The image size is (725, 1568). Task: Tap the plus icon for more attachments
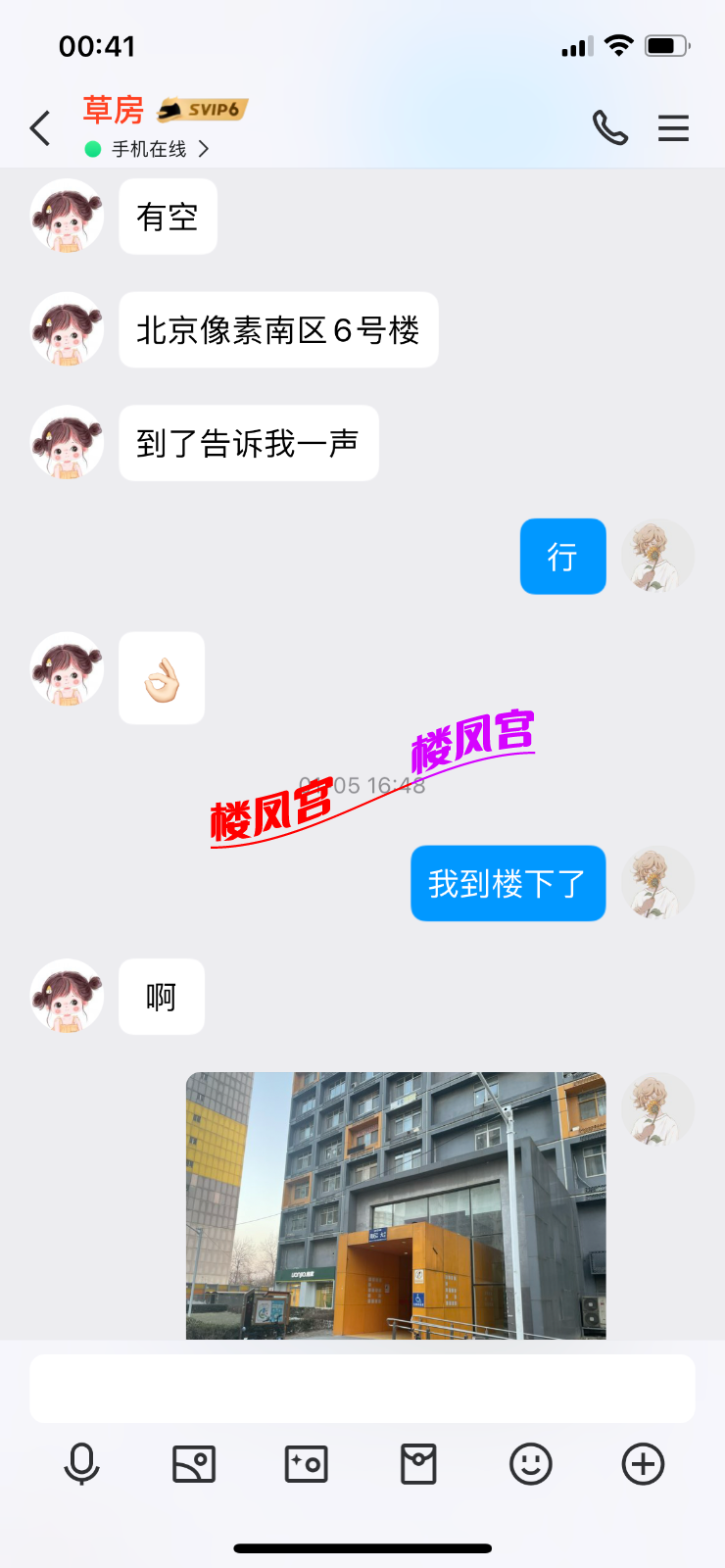point(642,1463)
